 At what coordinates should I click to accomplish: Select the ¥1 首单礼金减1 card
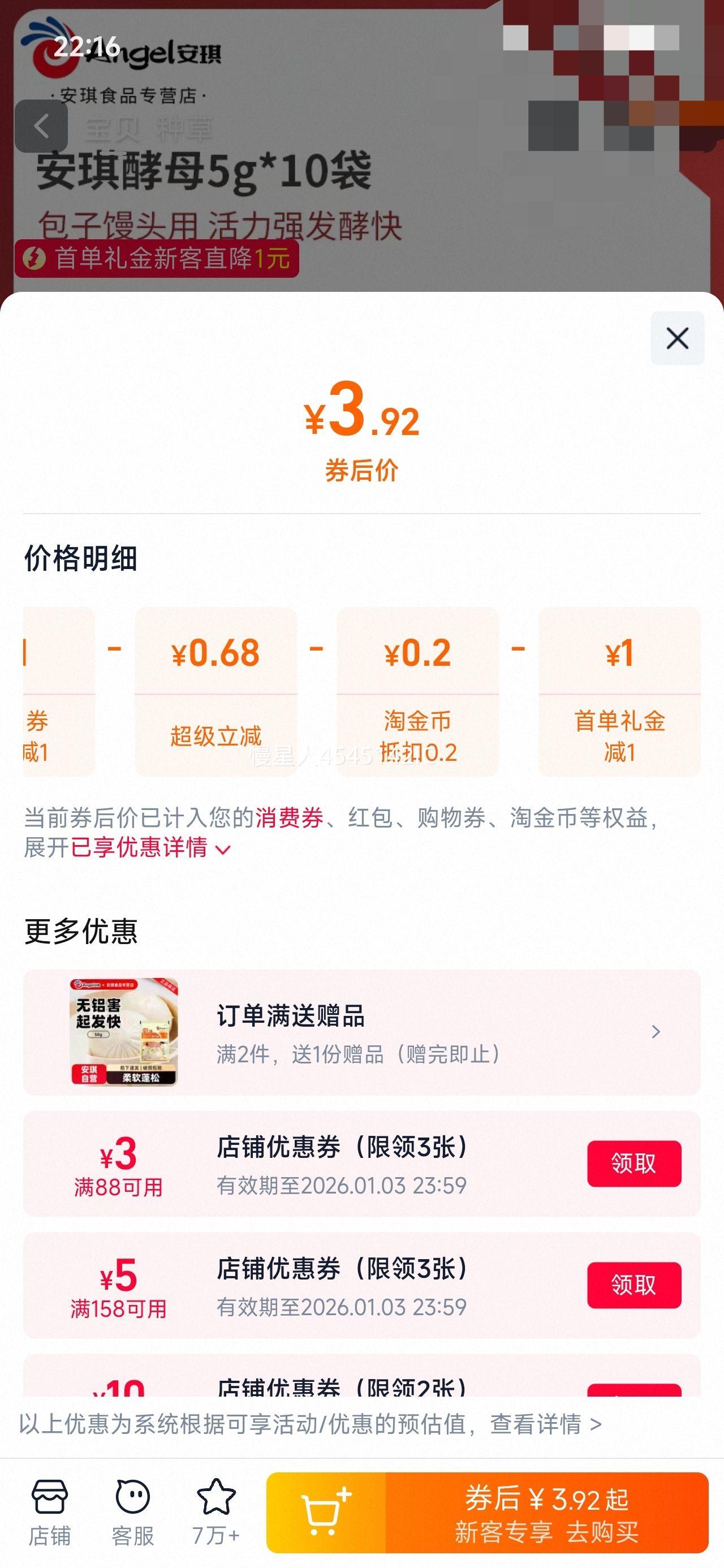click(x=618, y=694)
